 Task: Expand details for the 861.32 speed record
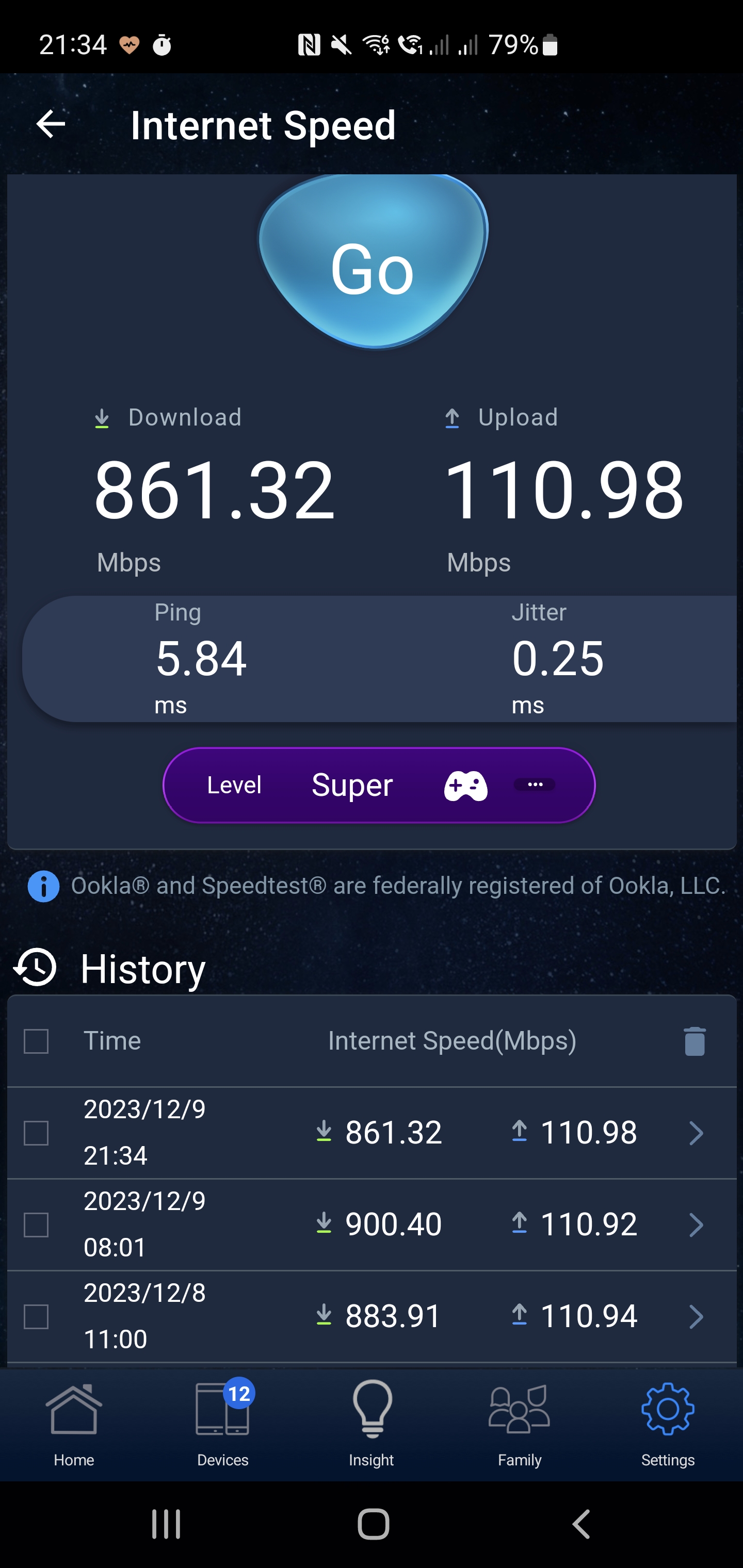click(x=695, y=1132)
